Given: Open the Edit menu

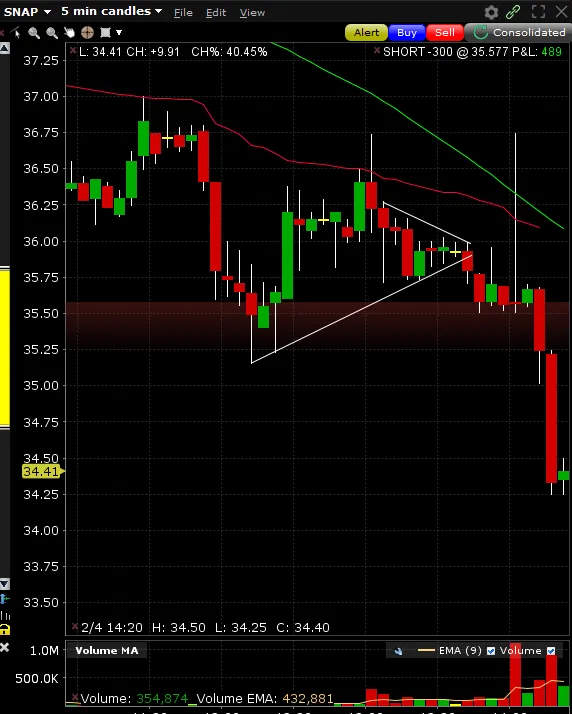Looking at the screenshot, I should 216,13.
